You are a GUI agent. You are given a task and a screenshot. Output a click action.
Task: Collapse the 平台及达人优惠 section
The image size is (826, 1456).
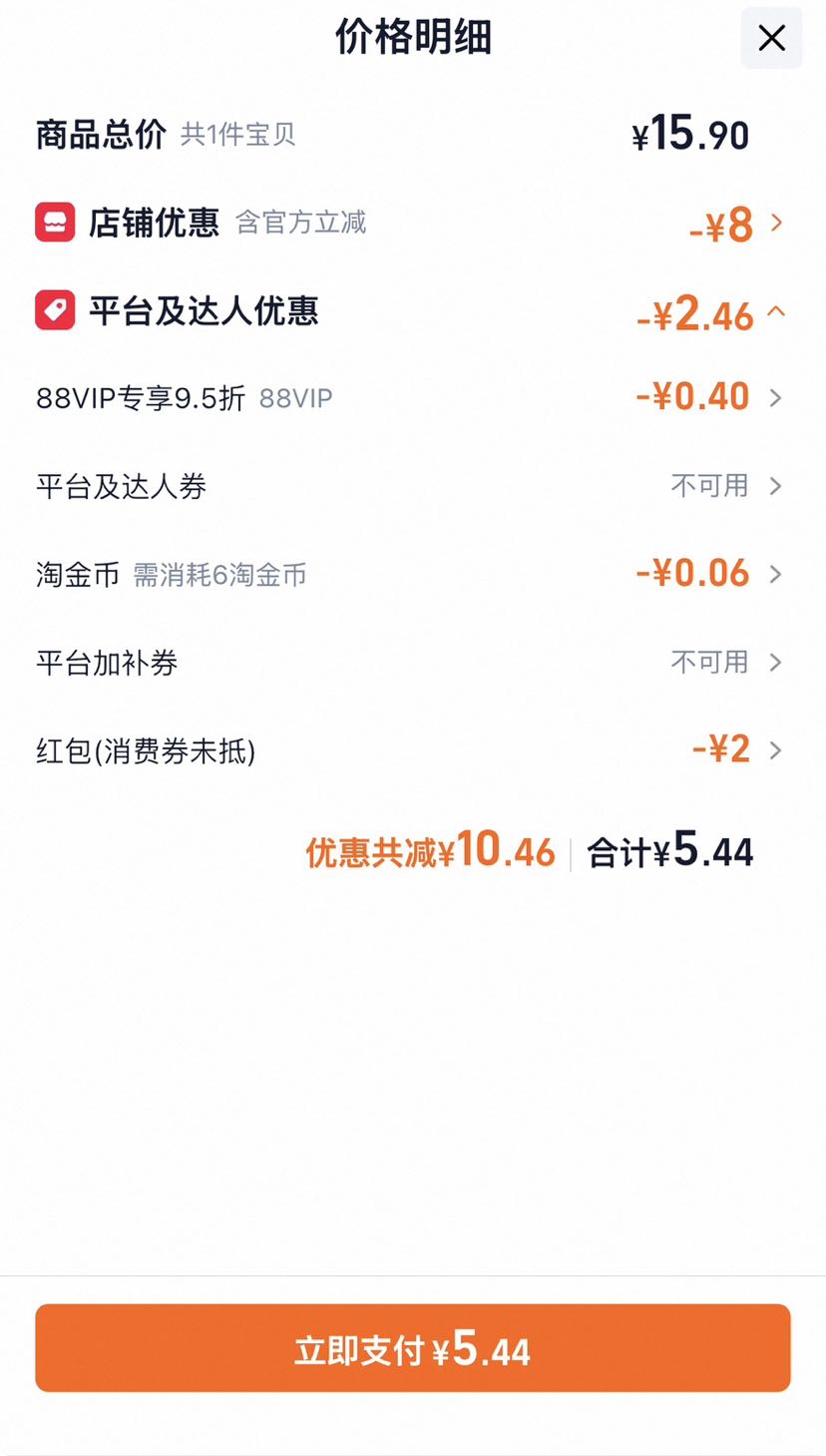click(x=412, y=312)
